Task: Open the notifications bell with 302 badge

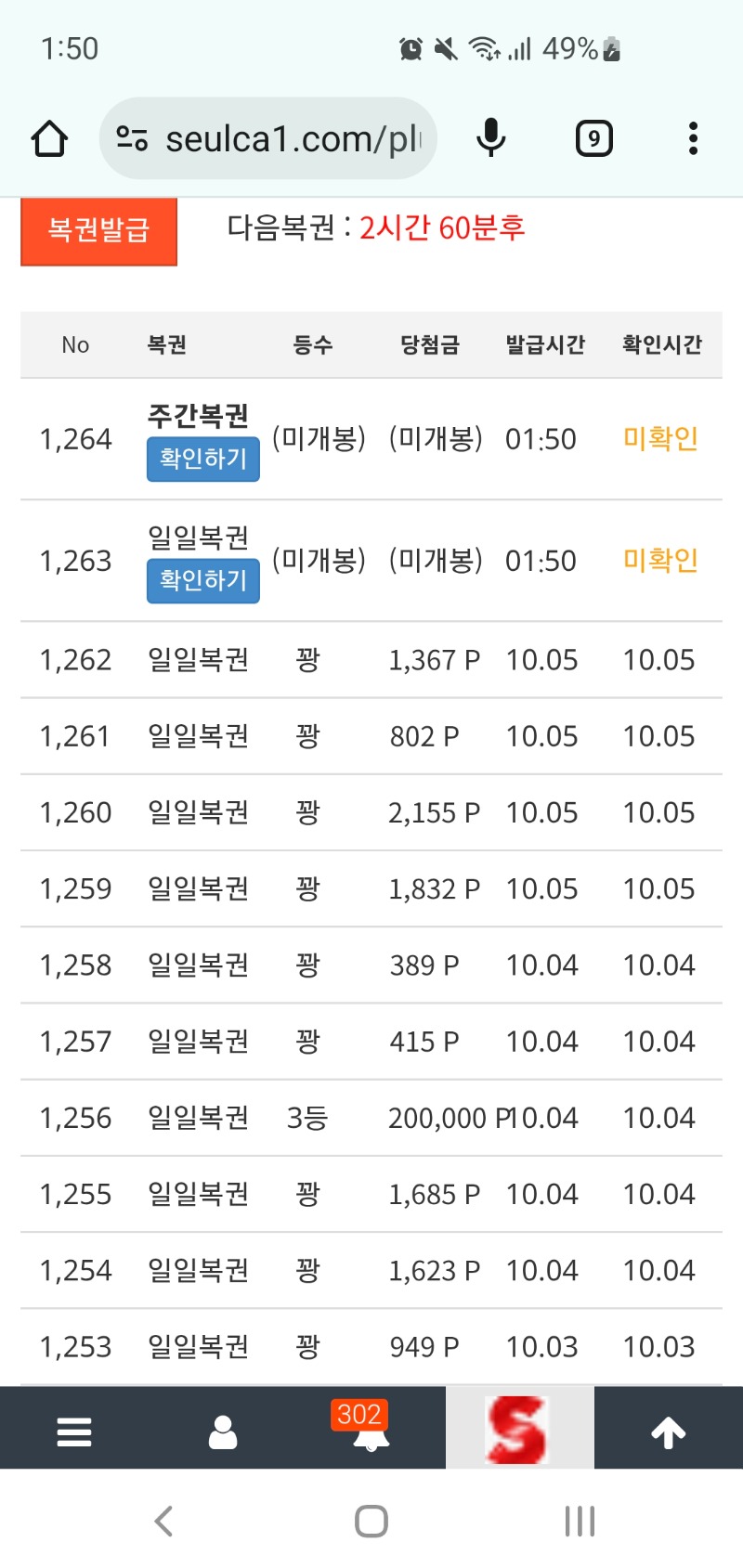Action: pos(370,1431)
